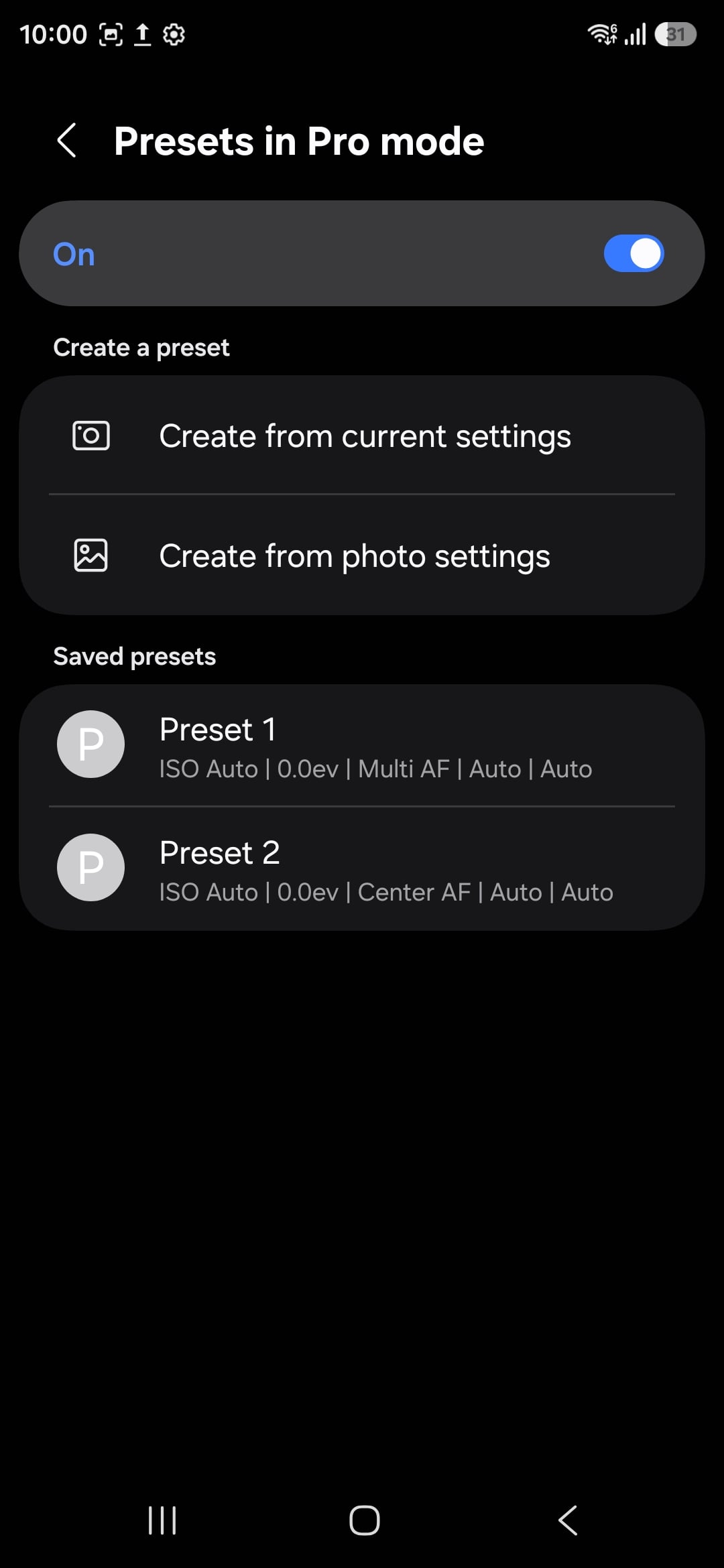Toggle the On control for Pro mode presets

click(633, 253)
